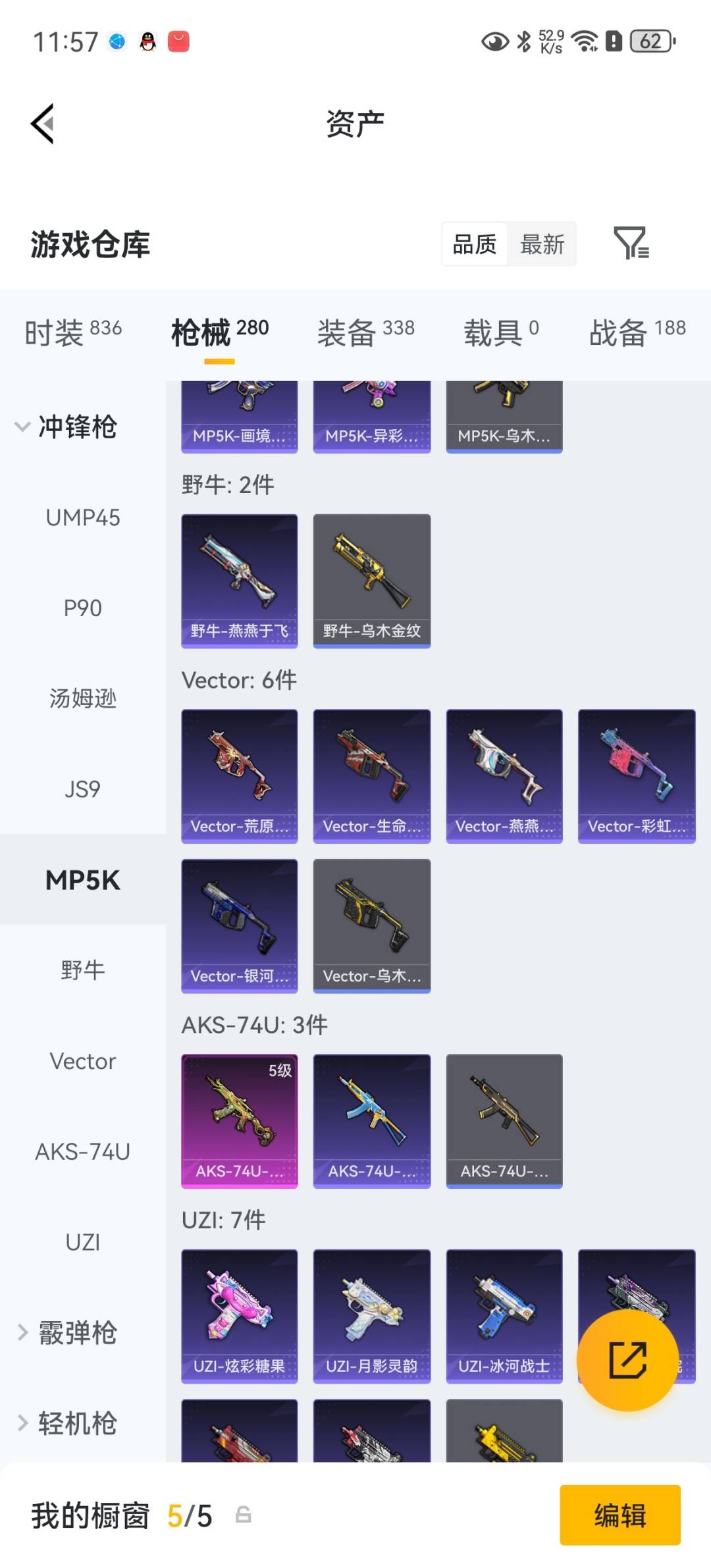This screenshot has width=711, height=1568.
Task: Switch sorting to 品质
Action: click(x=474, y=244)
